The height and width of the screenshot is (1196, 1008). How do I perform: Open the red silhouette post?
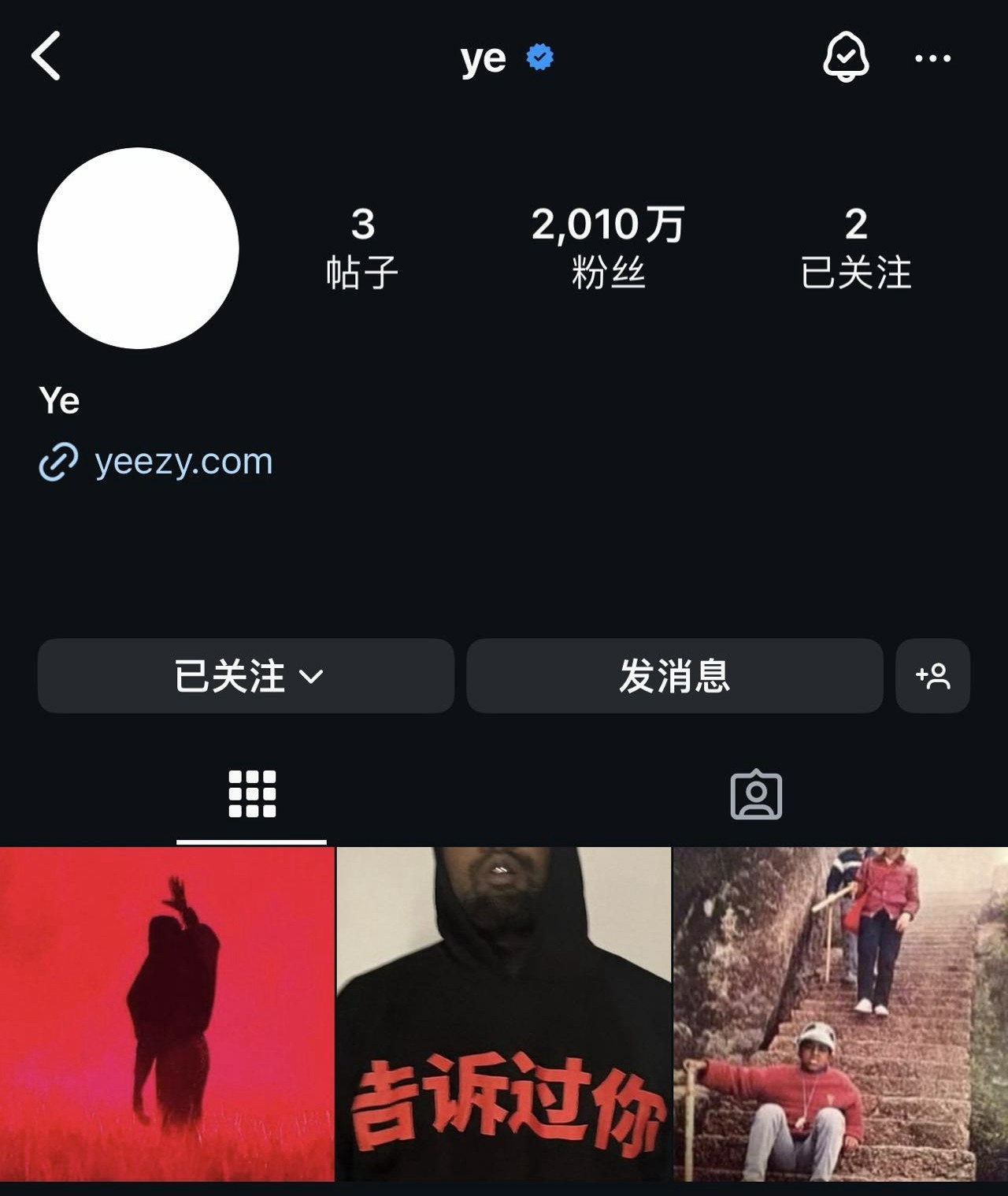pyautogui.click(x=167, y=1013)
